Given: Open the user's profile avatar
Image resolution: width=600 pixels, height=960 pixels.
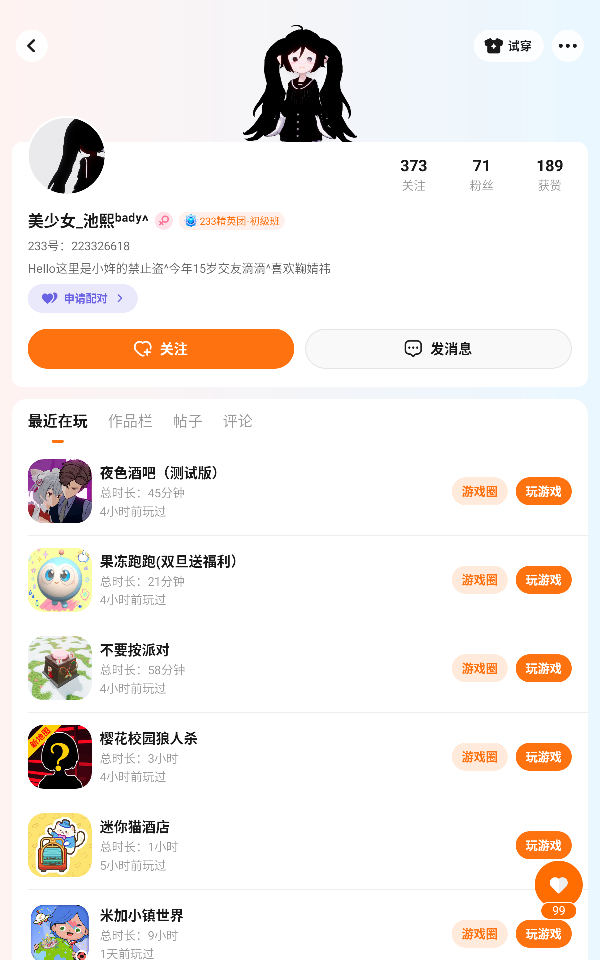Looking at the screenshot, I should [67, 156].
